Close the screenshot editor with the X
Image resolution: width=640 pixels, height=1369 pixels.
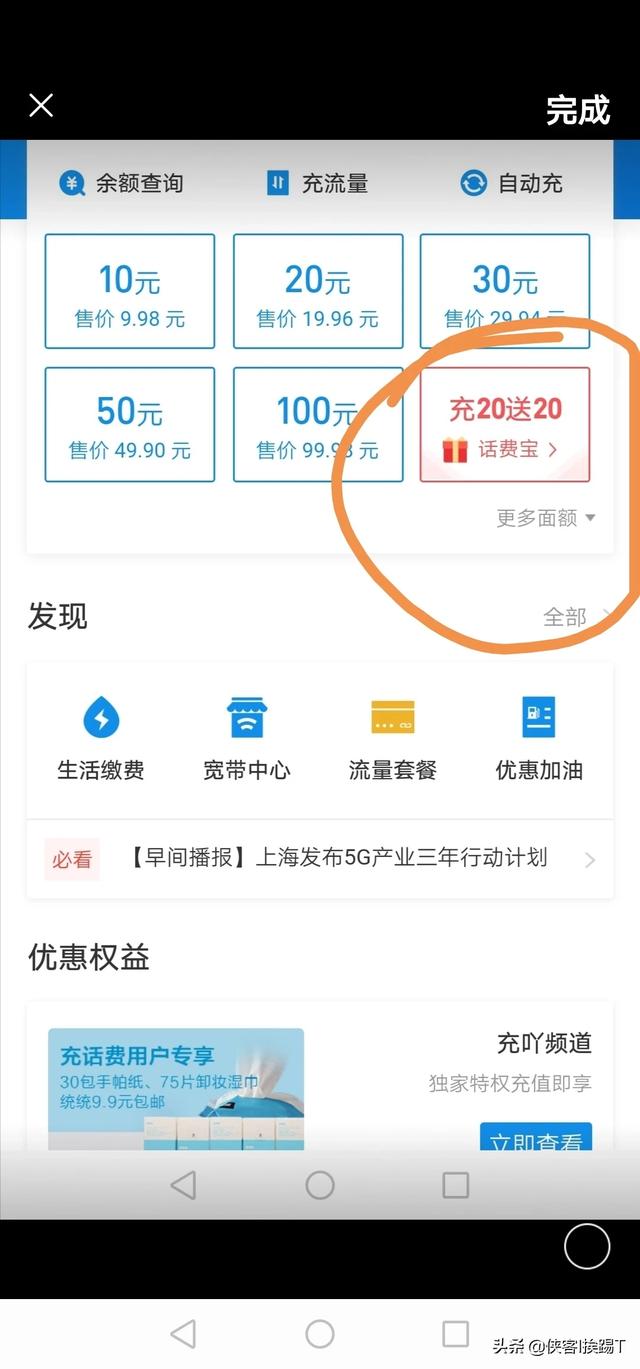point(41,106)
